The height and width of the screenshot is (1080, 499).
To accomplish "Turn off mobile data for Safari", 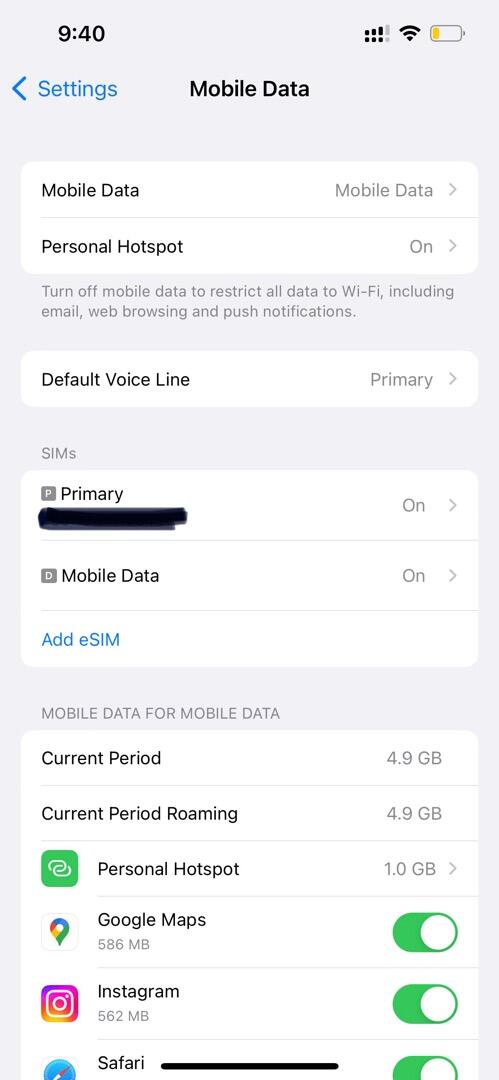I will coord(425,1069).
